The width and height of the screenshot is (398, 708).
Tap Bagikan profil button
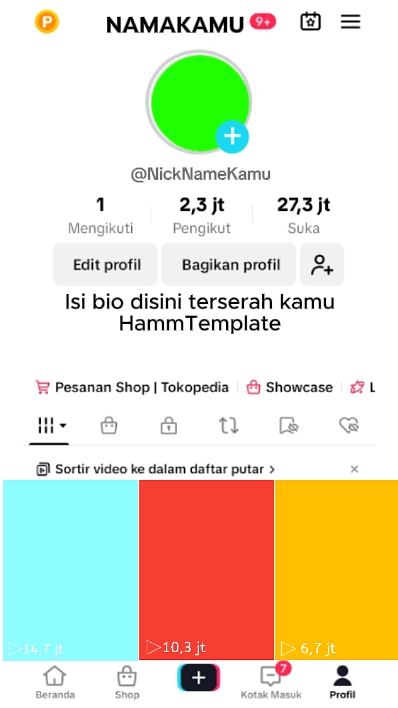[229, 265]
